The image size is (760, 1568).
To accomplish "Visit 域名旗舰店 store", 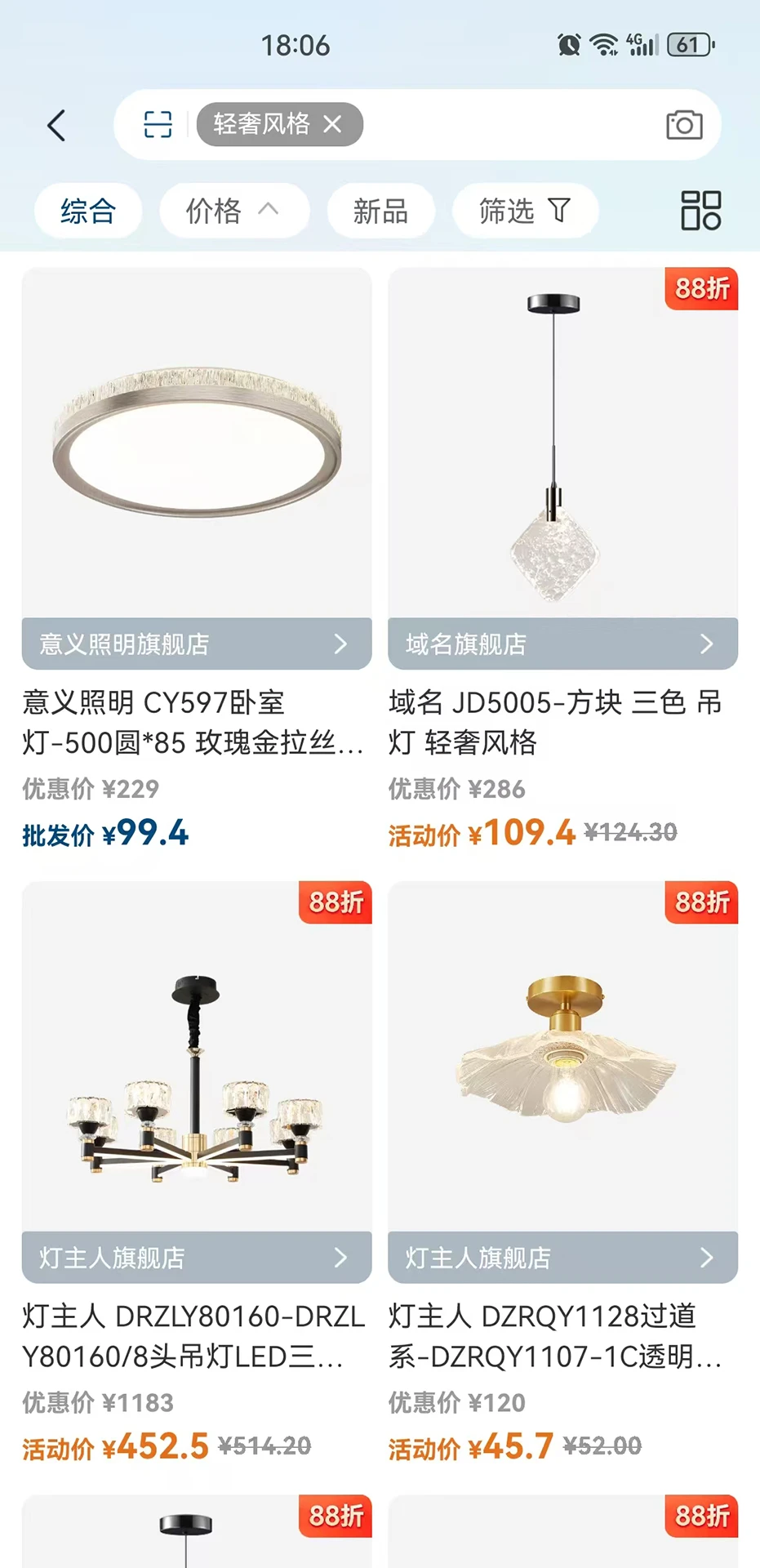I will [x=563, y=644].
